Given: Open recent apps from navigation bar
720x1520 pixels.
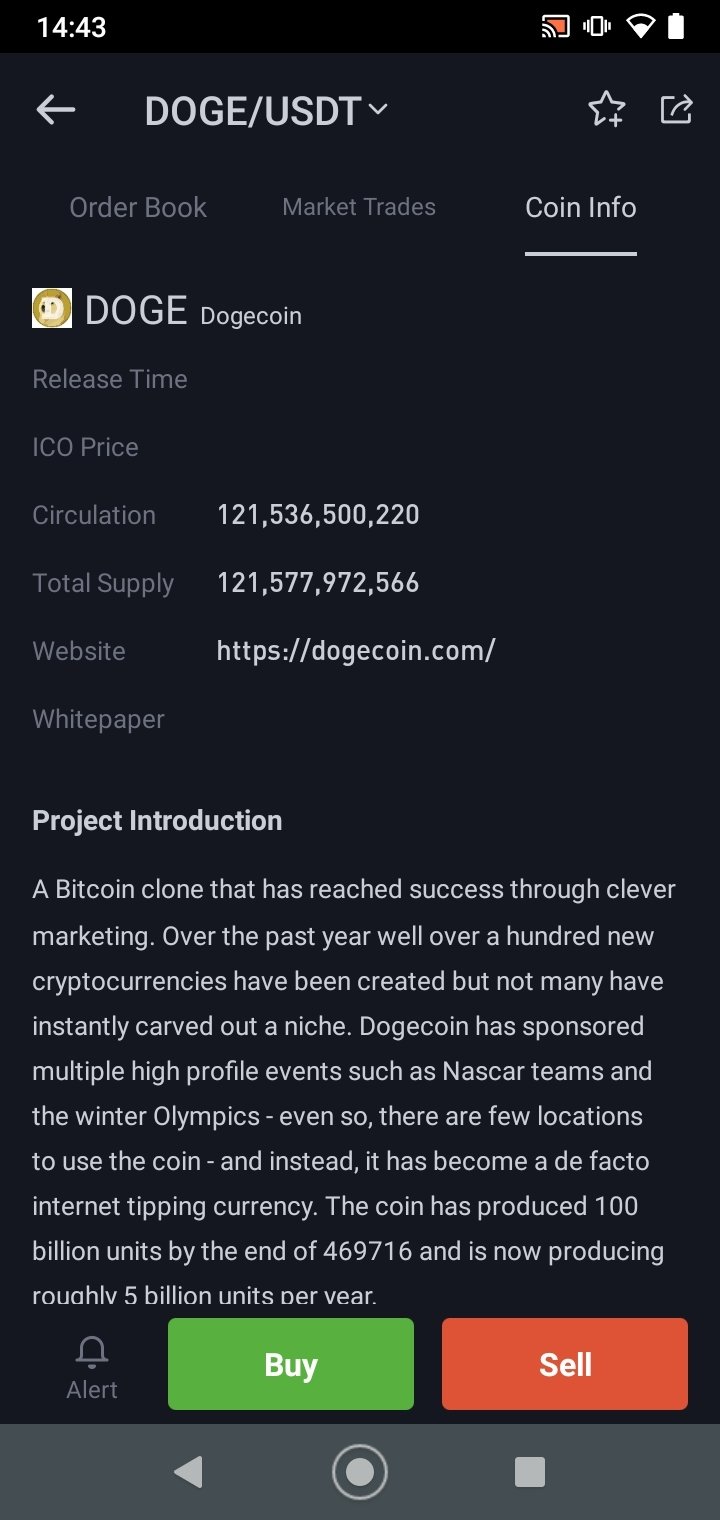Looking at the screenshot, I should [529, 1471].
